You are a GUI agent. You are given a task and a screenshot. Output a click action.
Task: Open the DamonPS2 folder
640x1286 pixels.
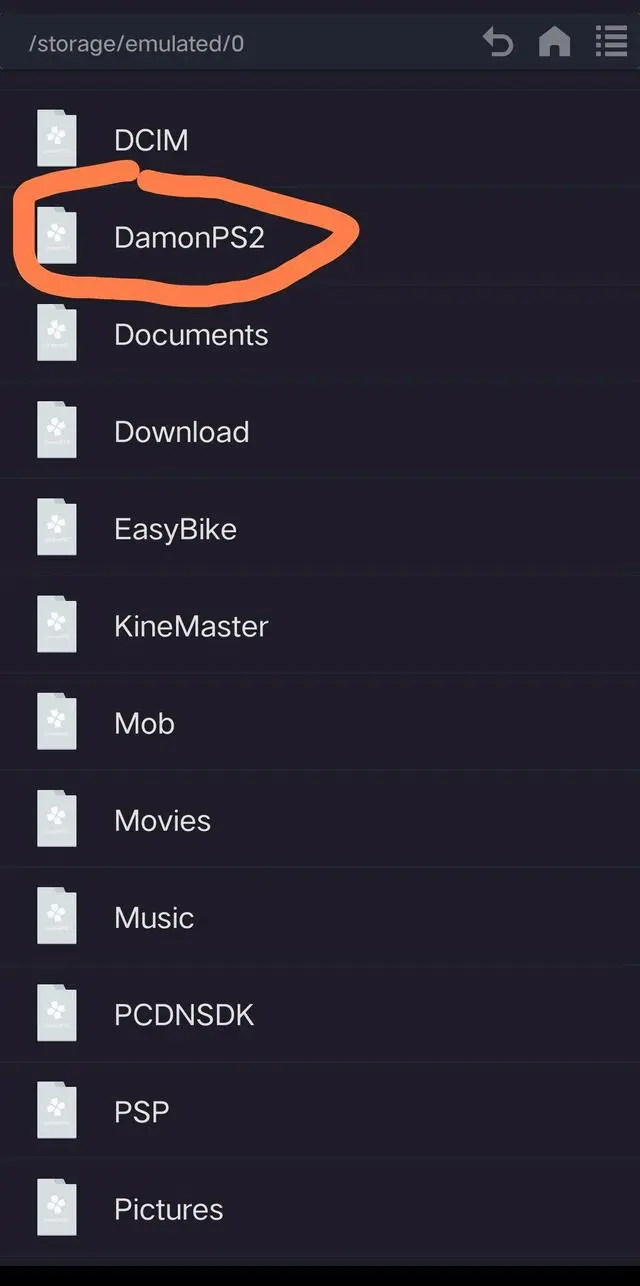pyautogui.click(x=189, y=237)
